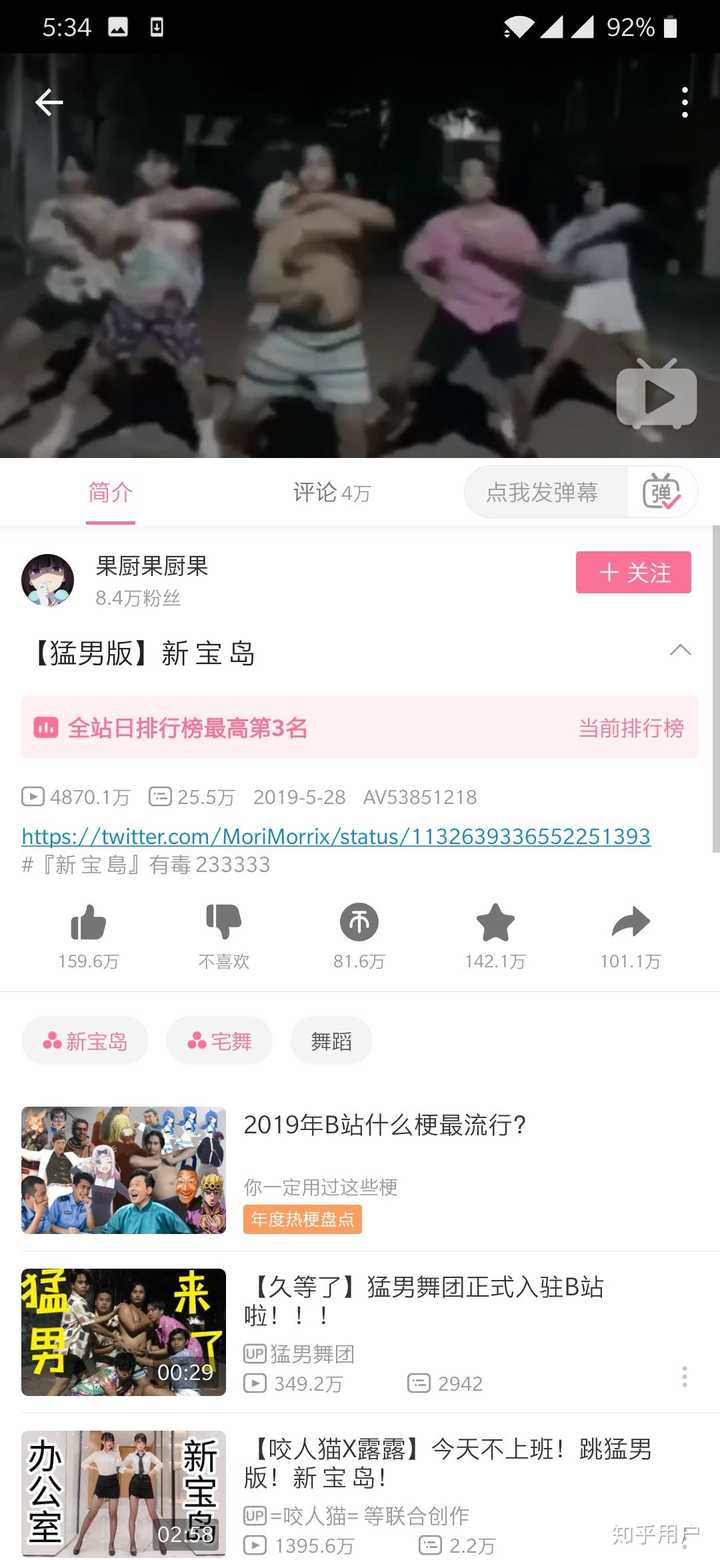
Task: Mark the video 不喜欢 dislike
Action: 223,923
